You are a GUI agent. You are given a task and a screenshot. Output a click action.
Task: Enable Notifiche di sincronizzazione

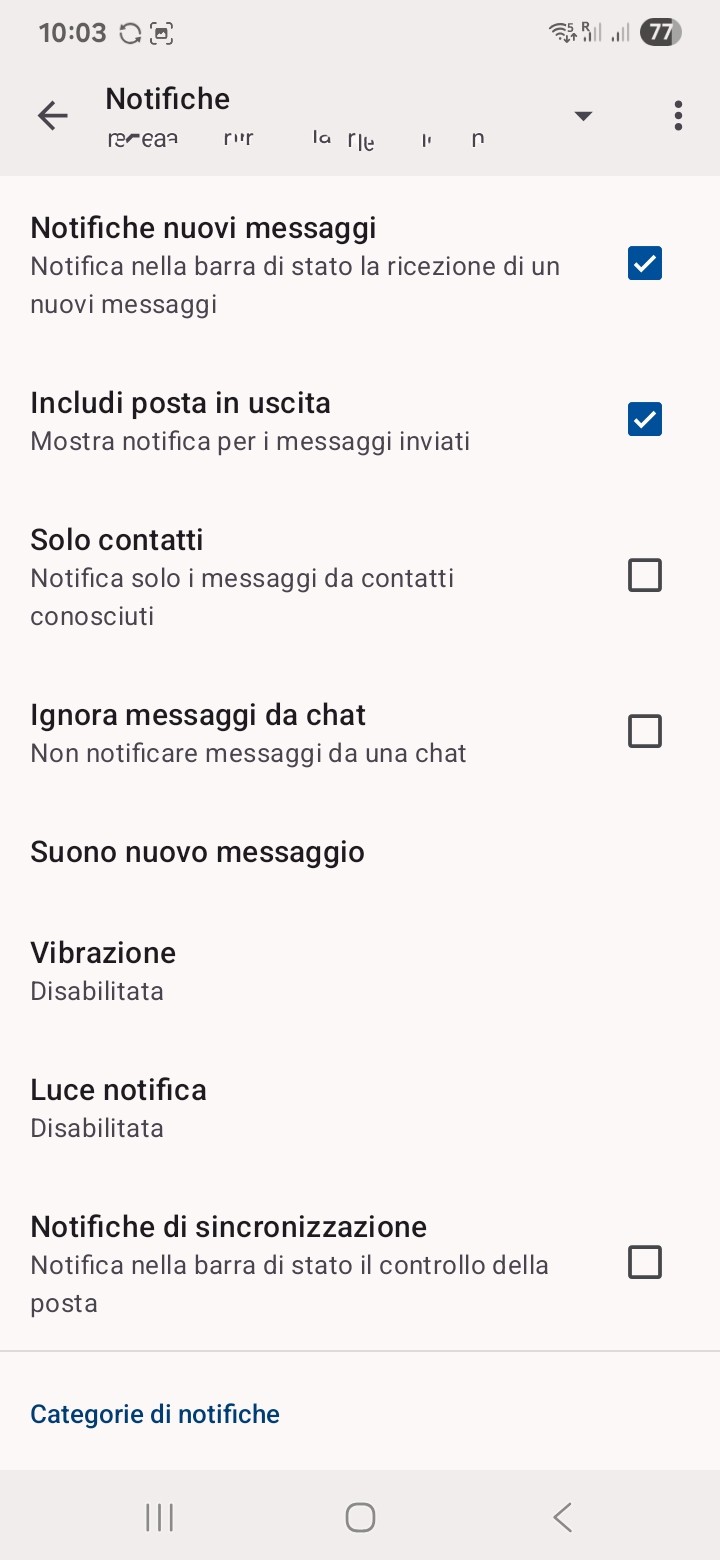point(645,1263)
